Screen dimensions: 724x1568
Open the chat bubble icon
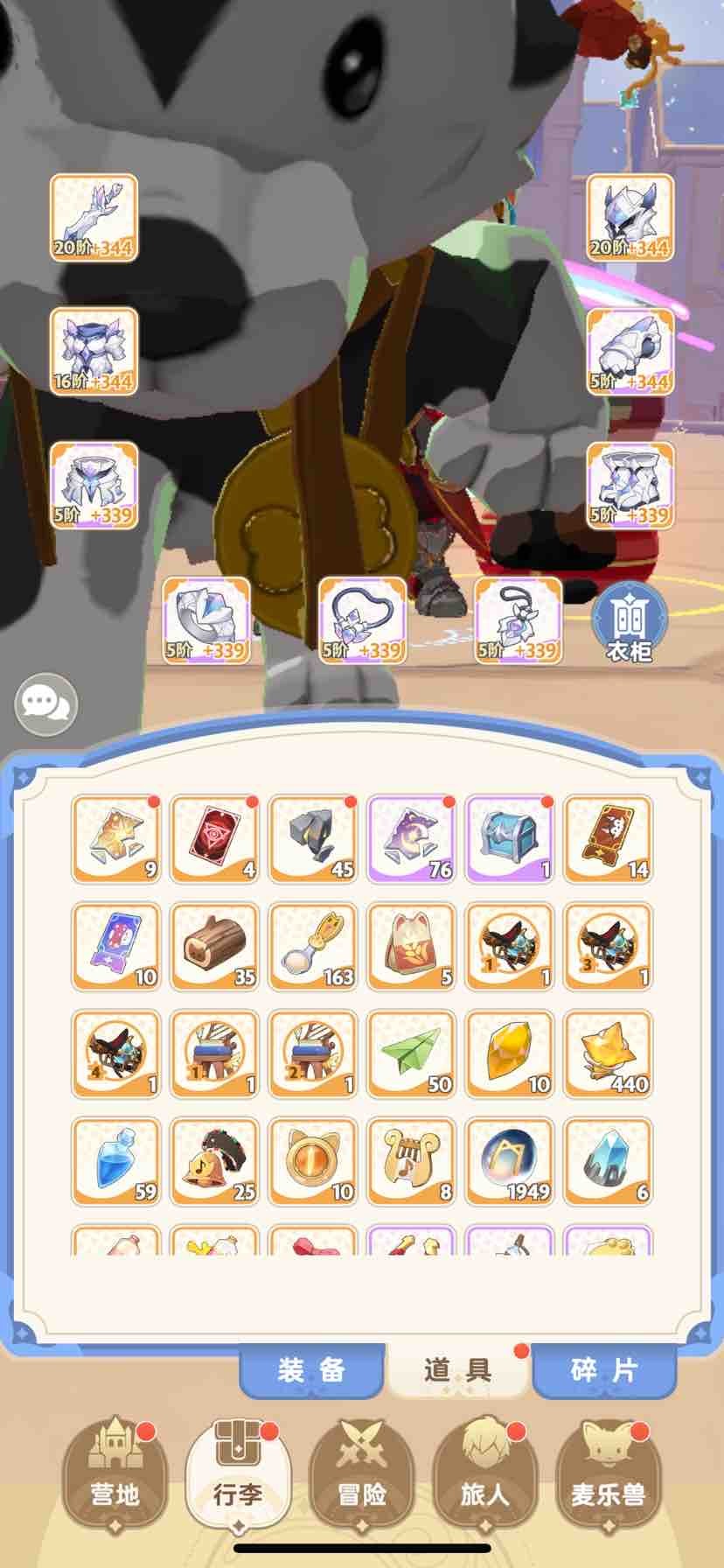coord(45,703)
